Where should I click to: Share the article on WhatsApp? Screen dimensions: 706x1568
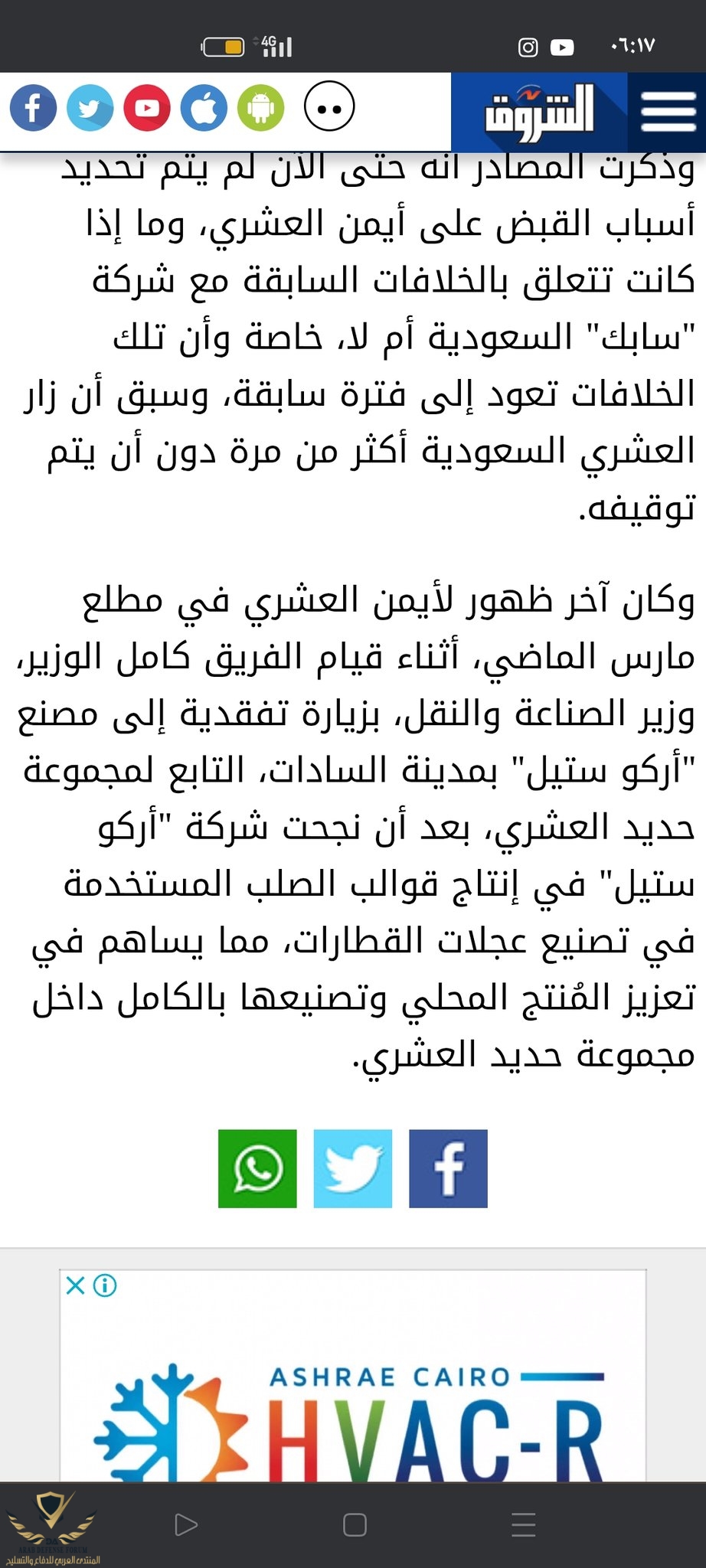click(x=257, y=1168)
